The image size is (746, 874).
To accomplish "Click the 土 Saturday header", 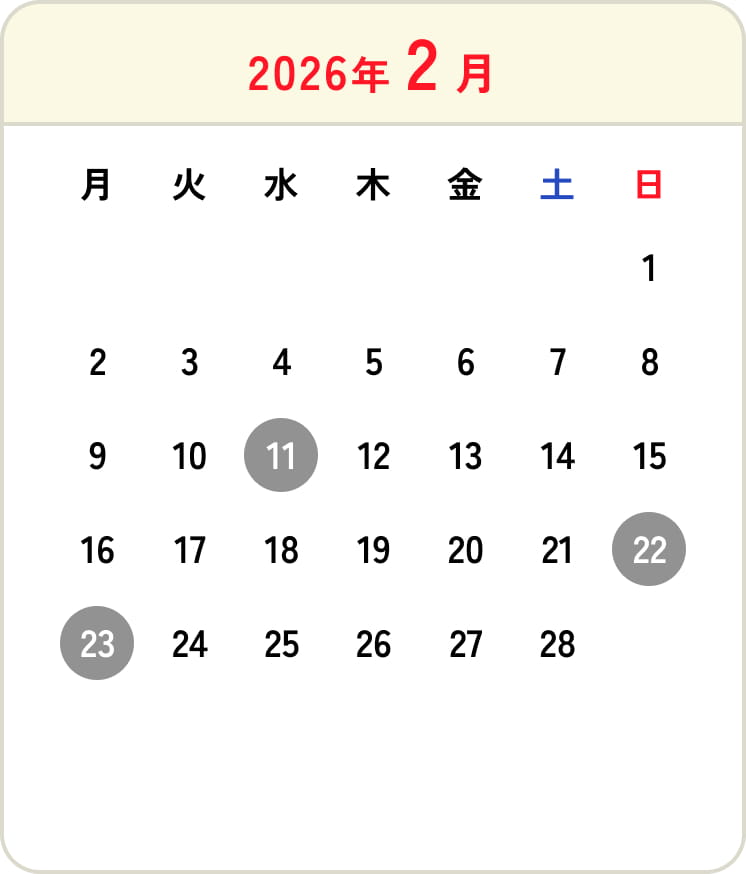I will [558, 185].
